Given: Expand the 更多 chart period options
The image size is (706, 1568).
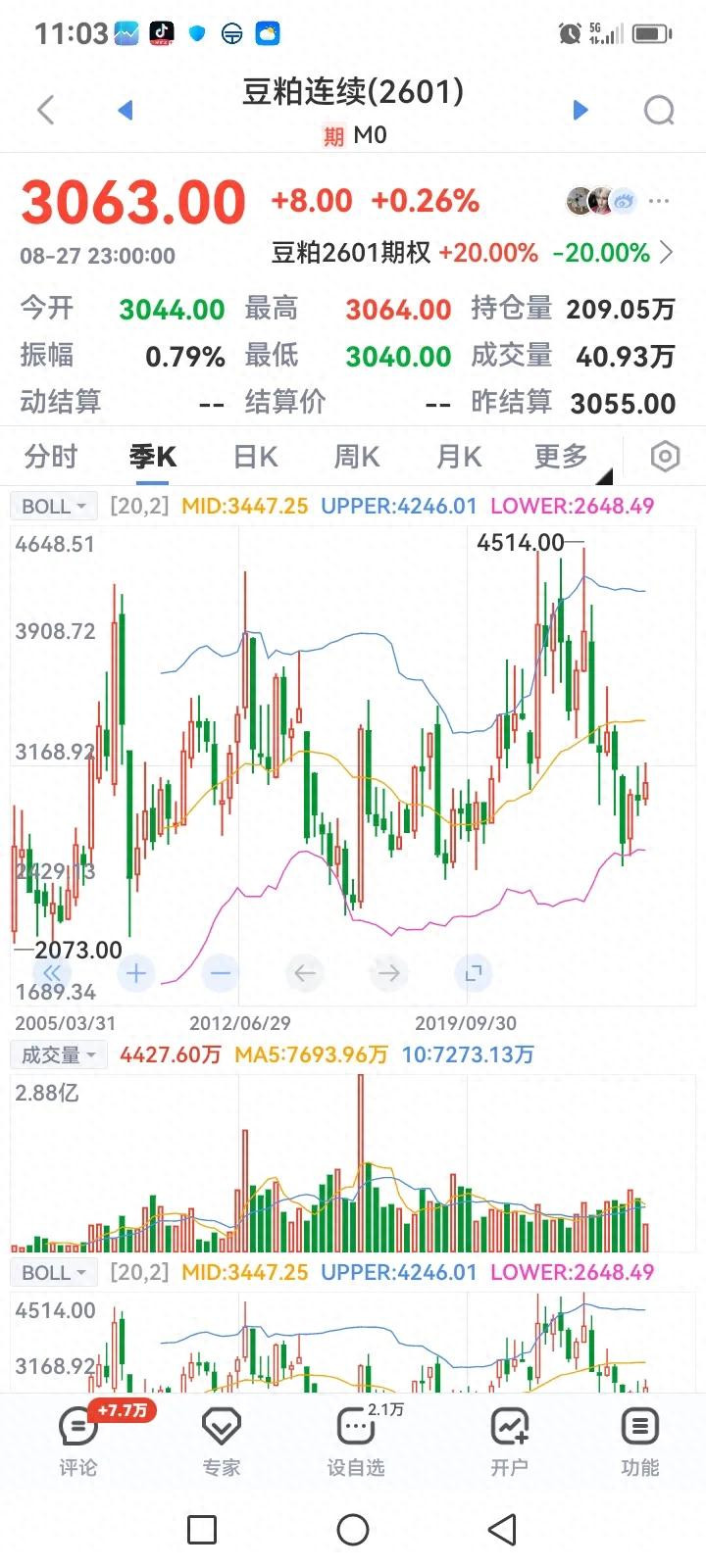Looking at the screenshot, I should 562,457.
